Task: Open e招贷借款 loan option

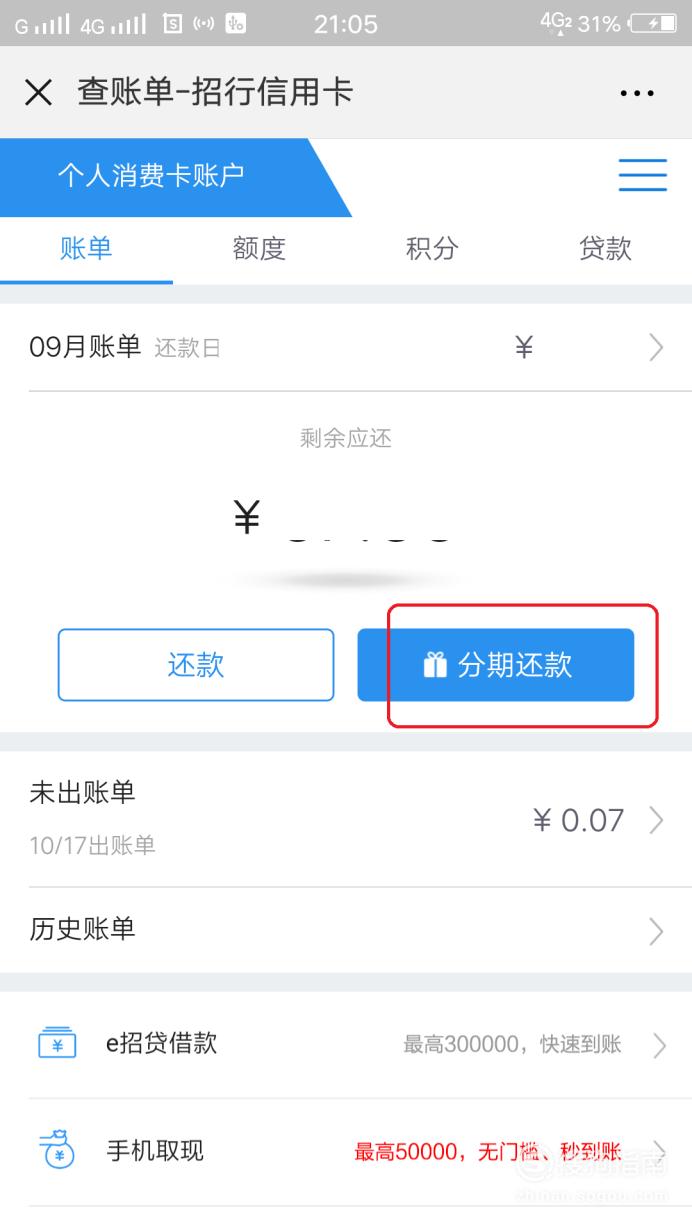Action: coord(346,1045)
